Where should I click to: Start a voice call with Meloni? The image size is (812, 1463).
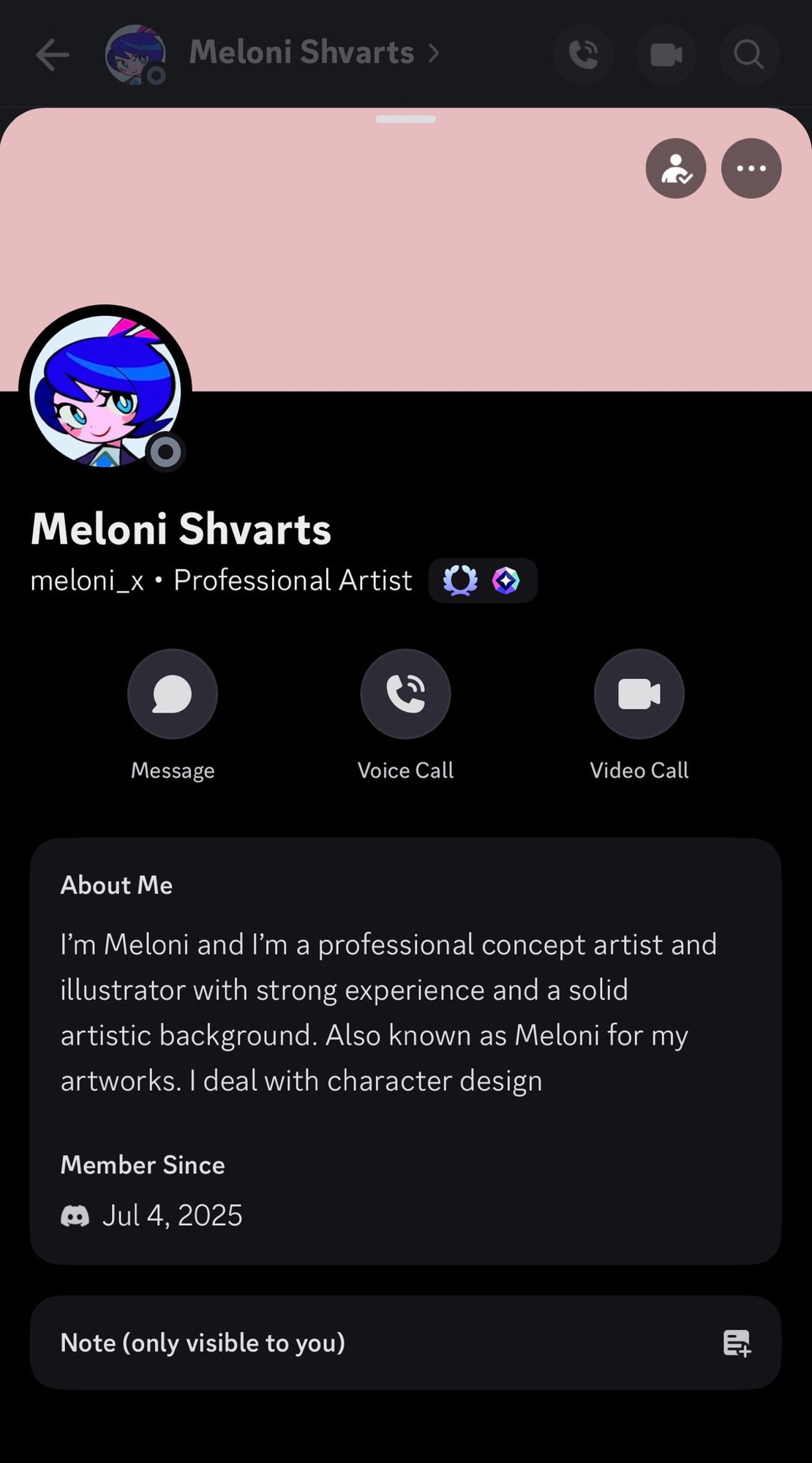tap(405, 694)
